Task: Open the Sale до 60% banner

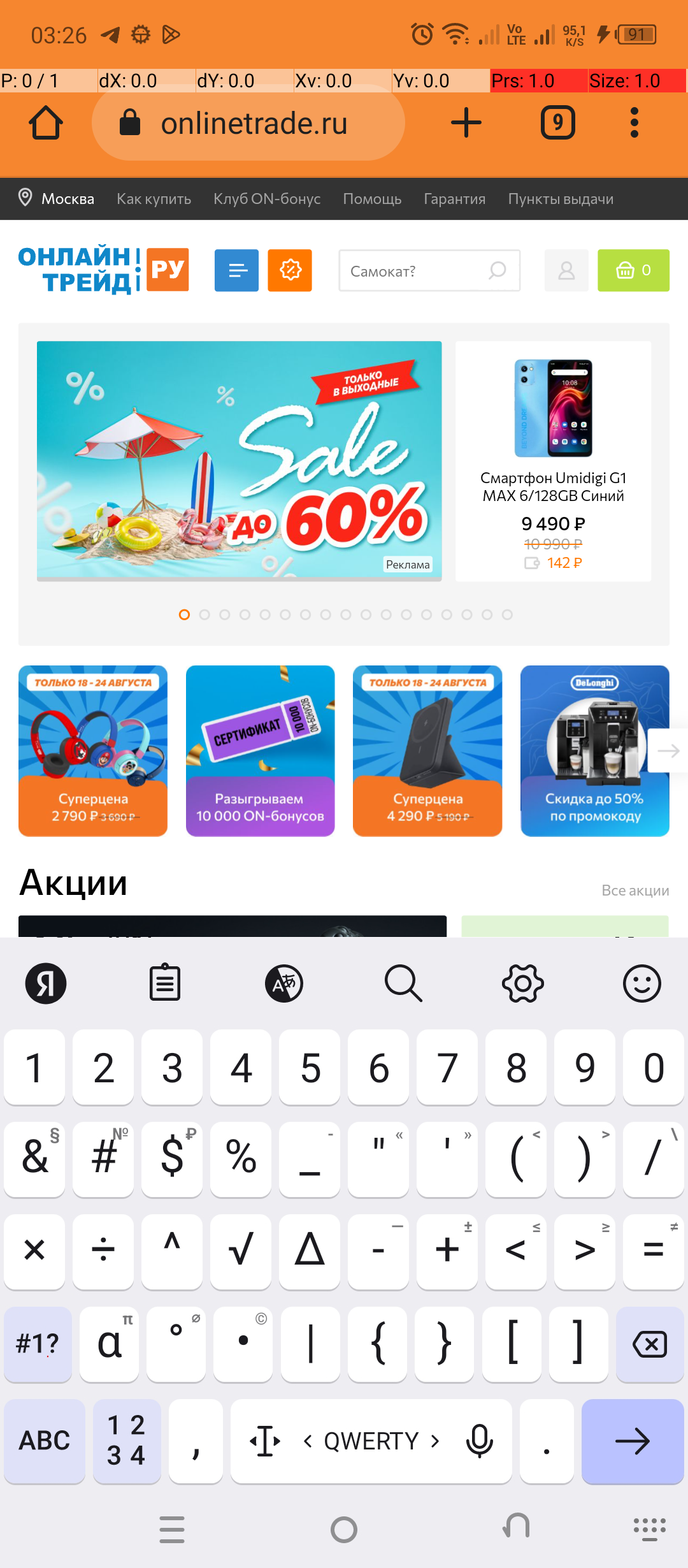Action: 239,460
